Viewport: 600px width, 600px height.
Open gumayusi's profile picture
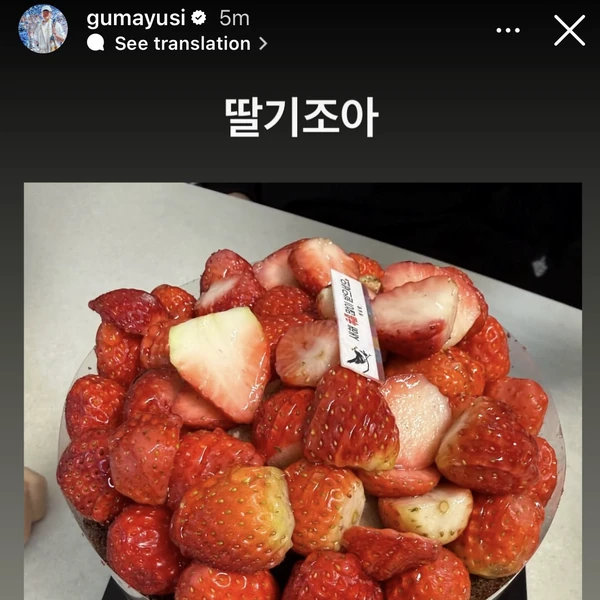tap(43, 29)
